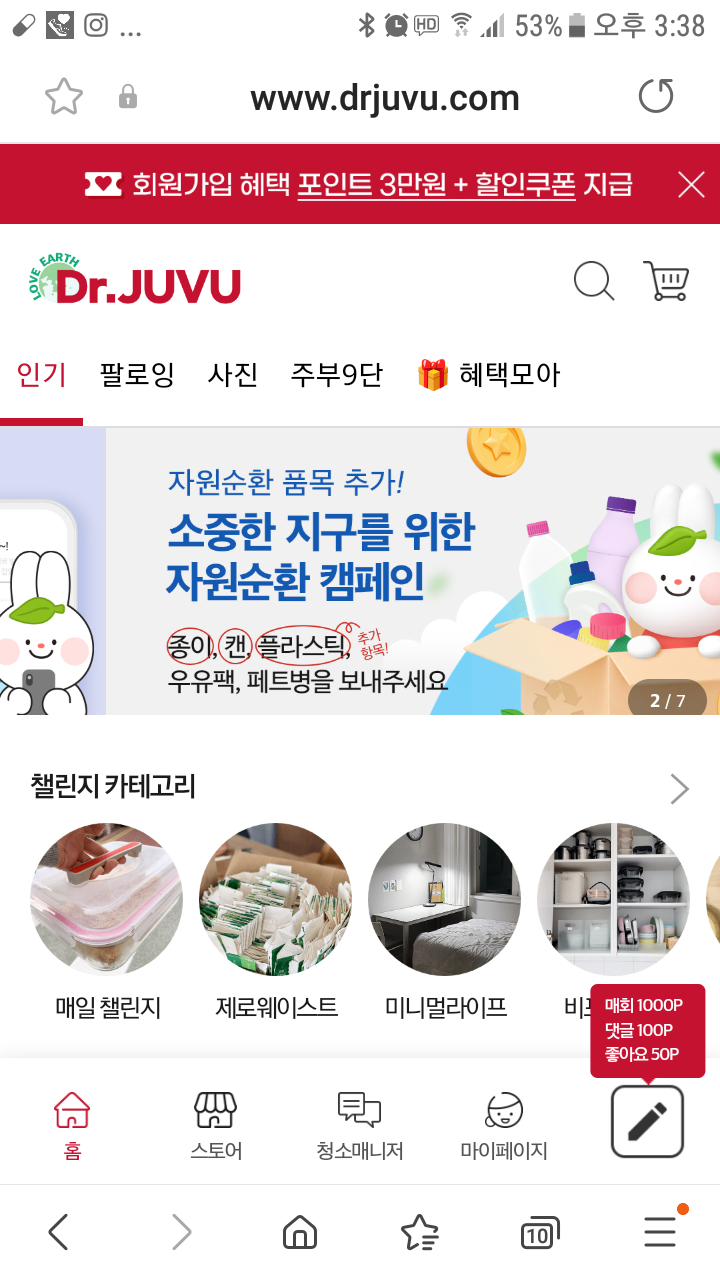
Task: Open 마이페이지 in bottom navigation
Action: click(x=504, y=1124)
